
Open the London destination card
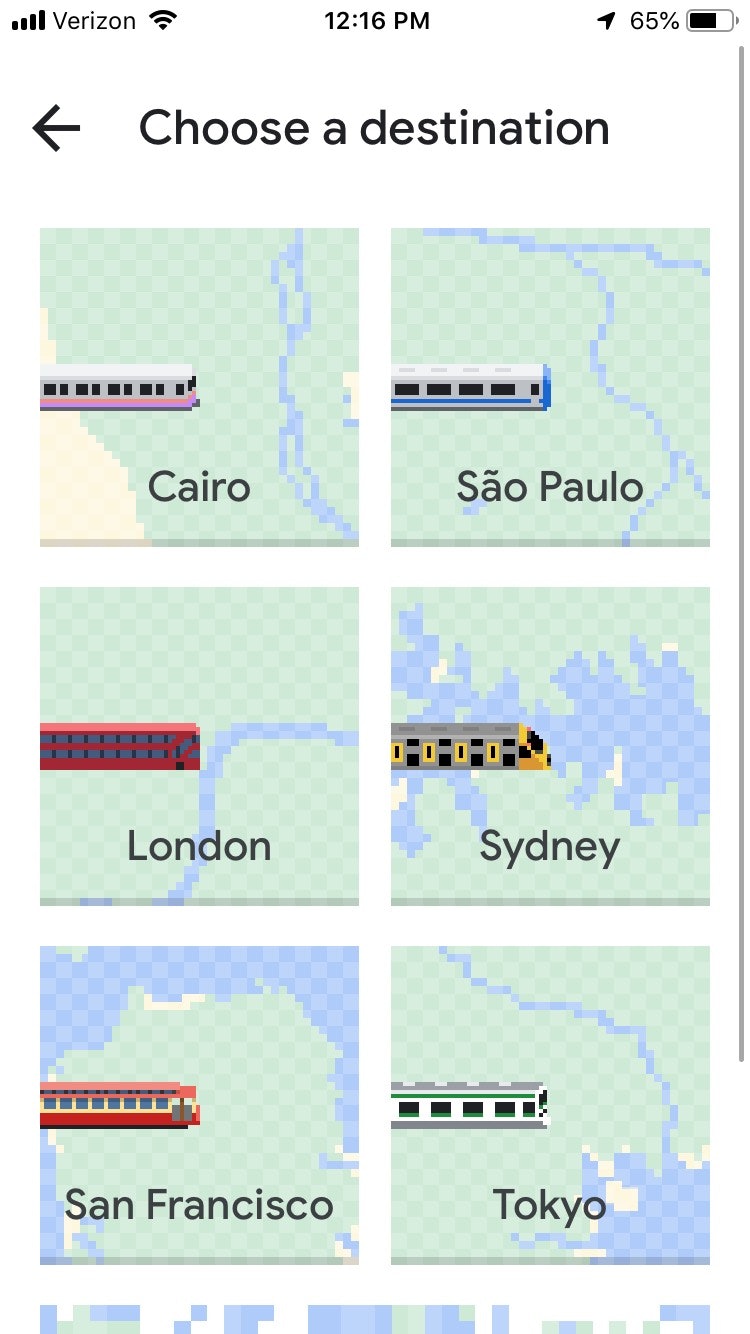tap(199, 746)
